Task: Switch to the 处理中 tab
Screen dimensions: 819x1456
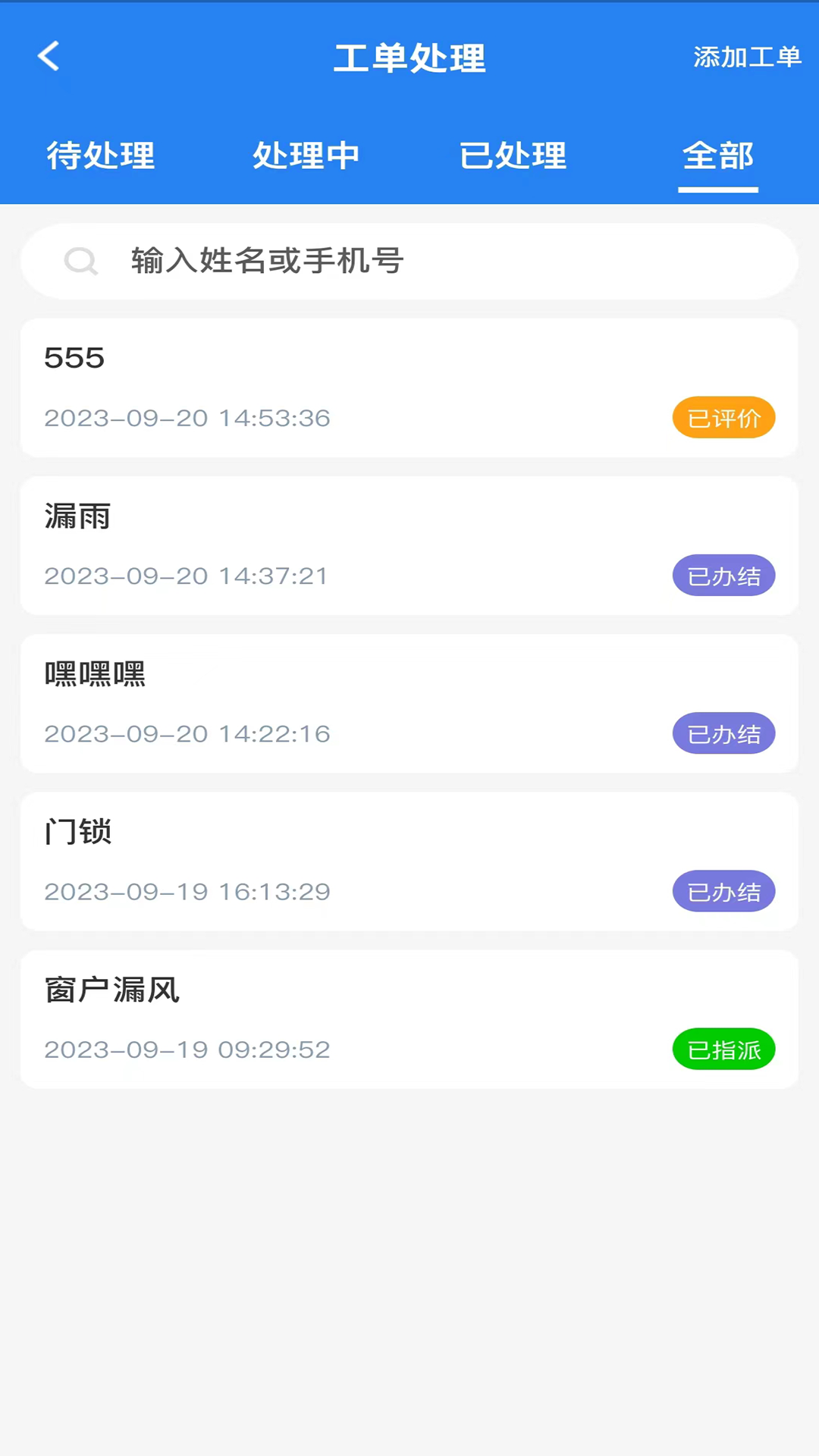Action: [x=306, y=156]
